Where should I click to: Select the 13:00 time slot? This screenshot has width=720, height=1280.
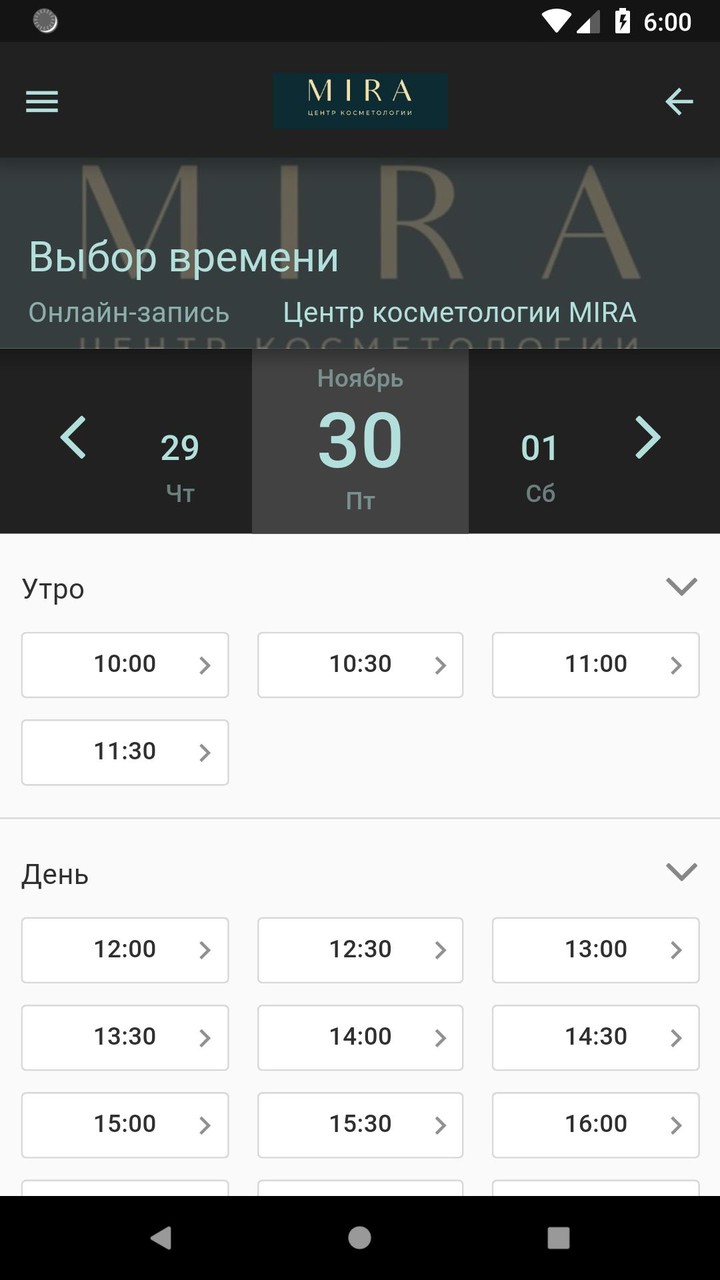pyautogui.click(x=595, y=950)
